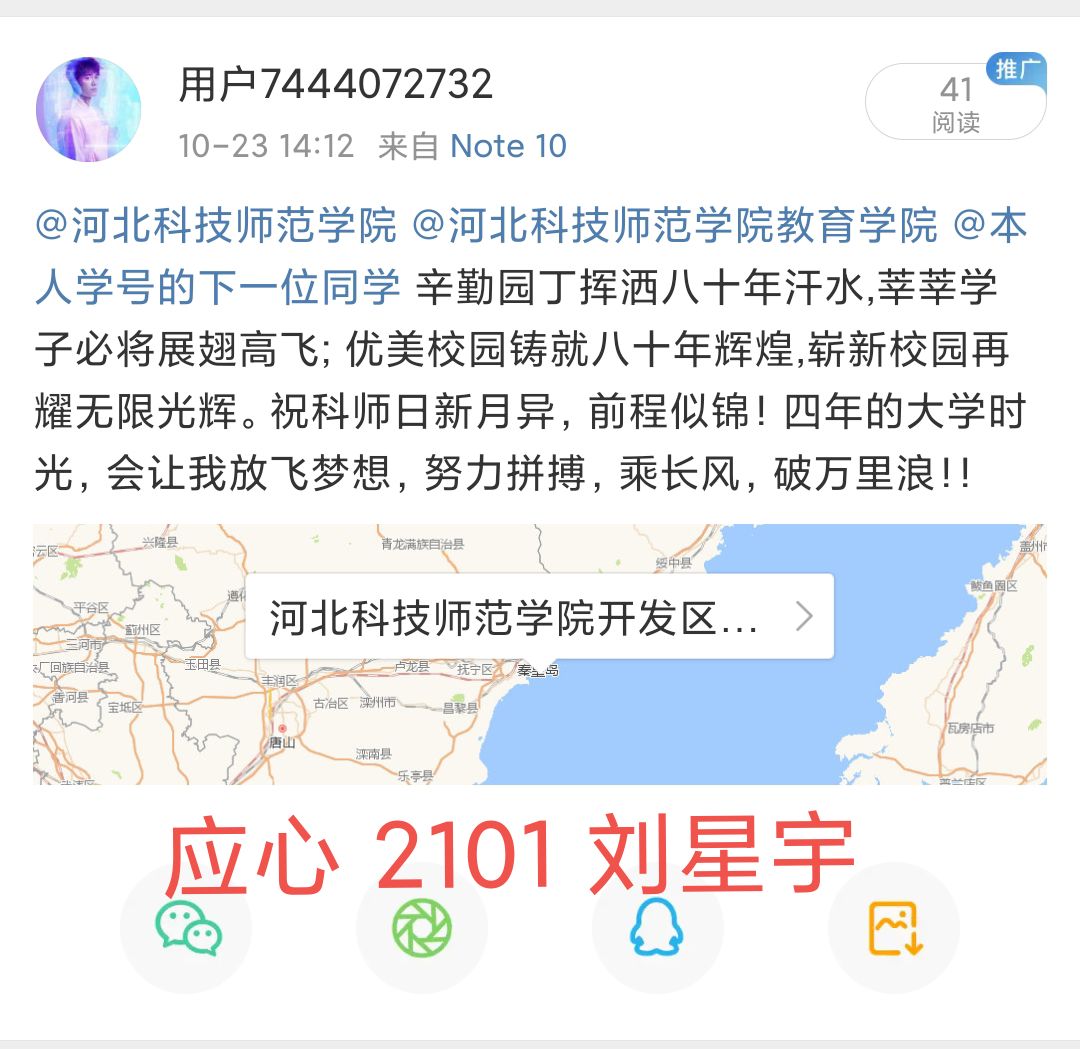The width and height of the screenshot is (1080, 1049).
Task: Open the @河北科技师范学院教育学院 mention
Action: point(675,227)
